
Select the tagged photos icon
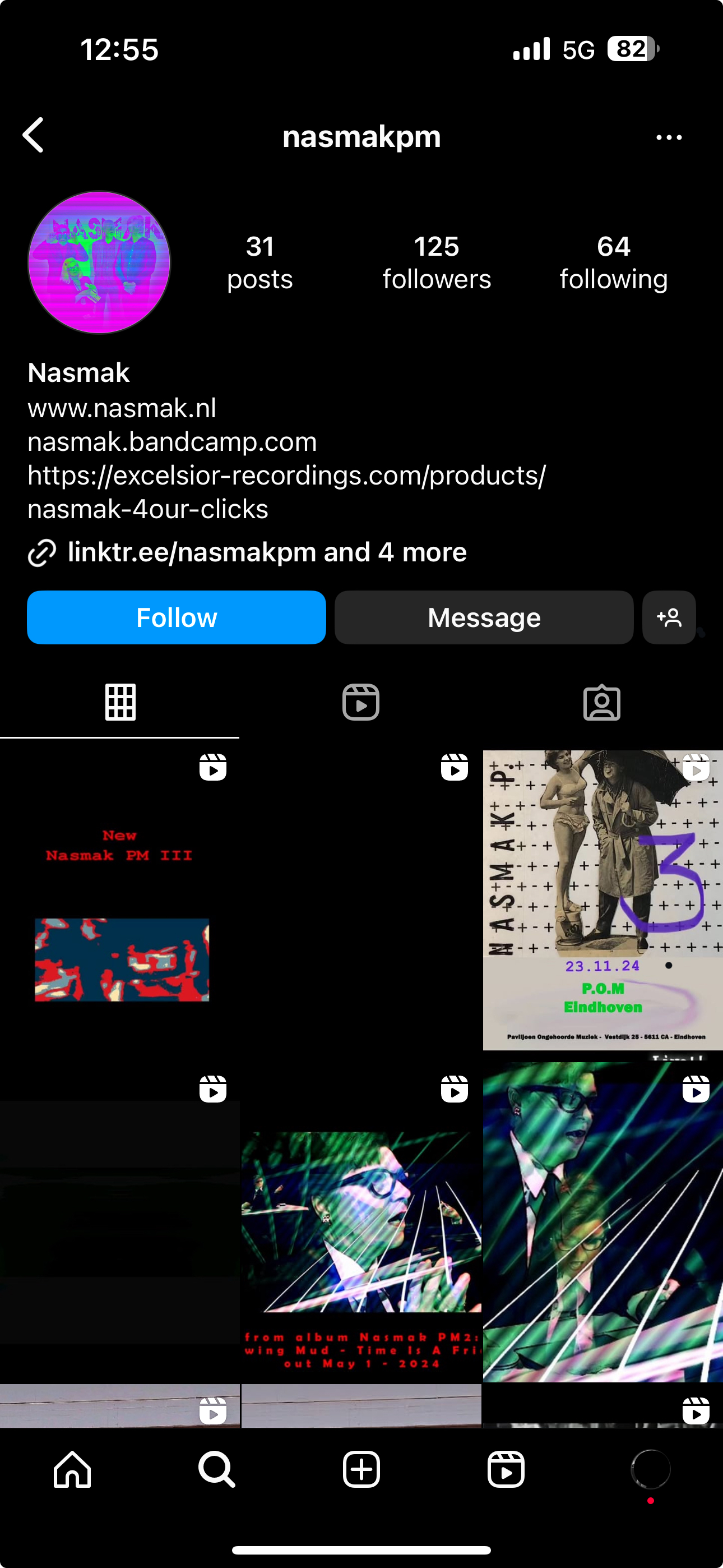coord(602,703)
